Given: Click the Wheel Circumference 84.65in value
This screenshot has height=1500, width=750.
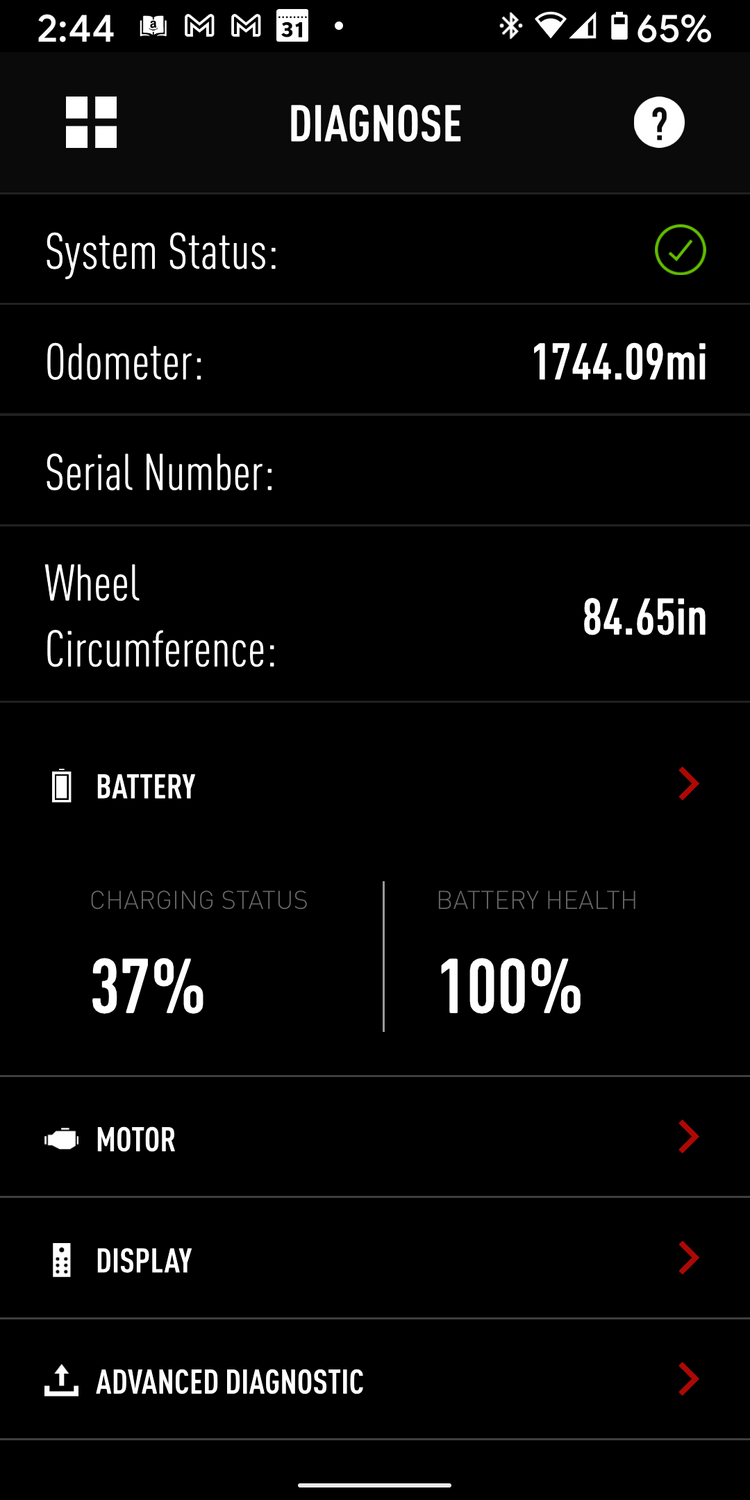Looking at the screenshot, I should coord(645,618).
